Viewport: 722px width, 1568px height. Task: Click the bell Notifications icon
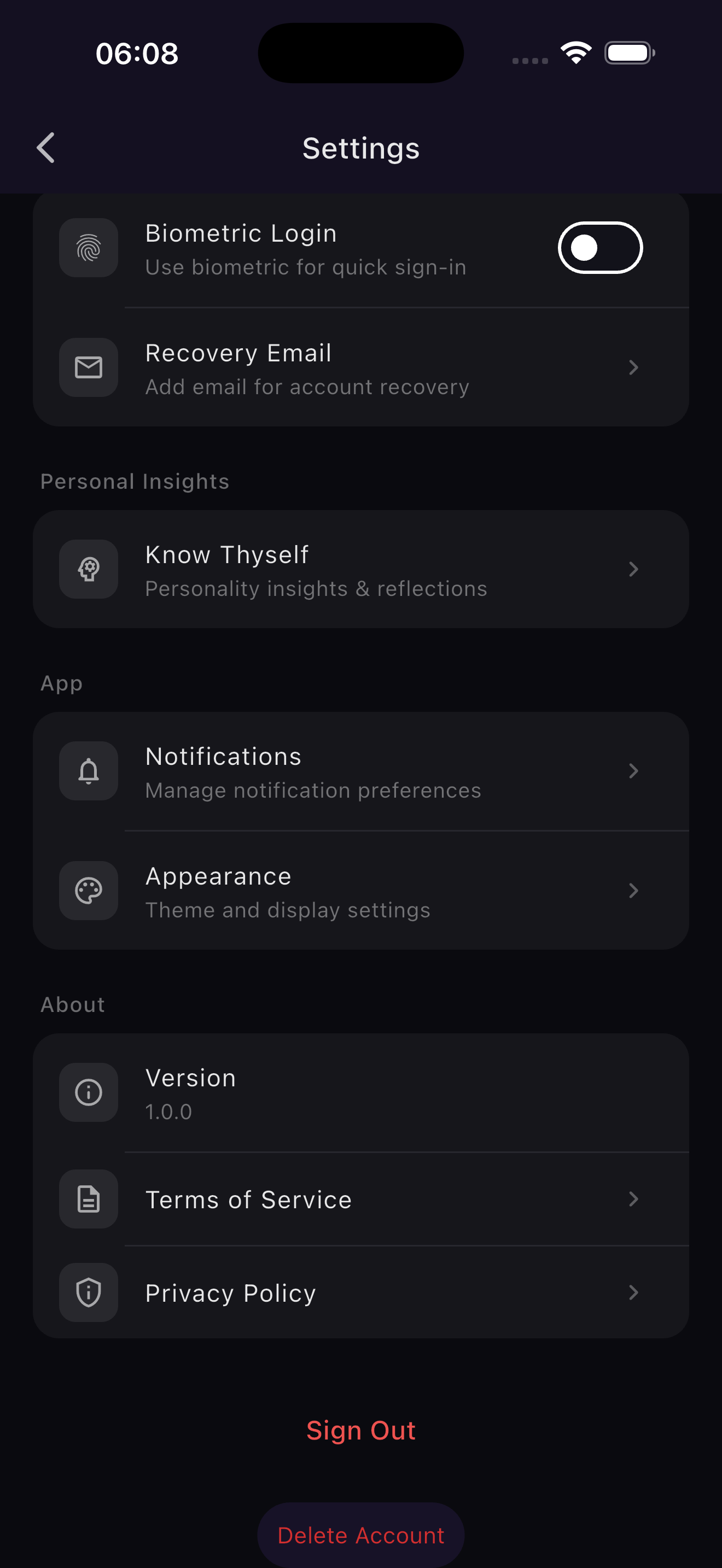coord(88,771)
